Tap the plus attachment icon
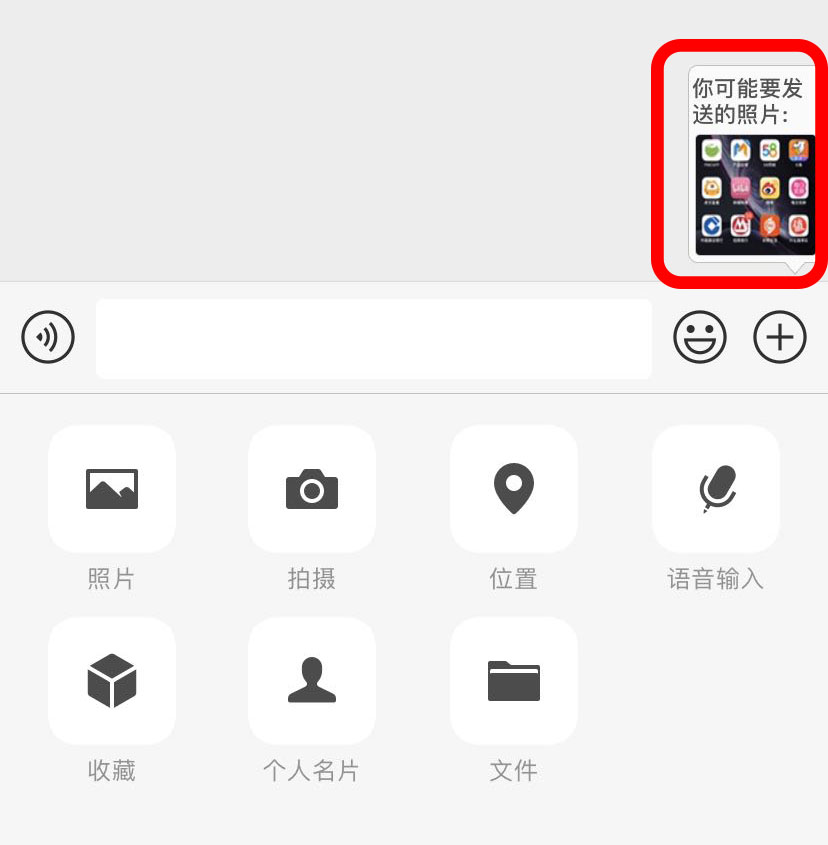828x845 pixels. tap(779, 337)
